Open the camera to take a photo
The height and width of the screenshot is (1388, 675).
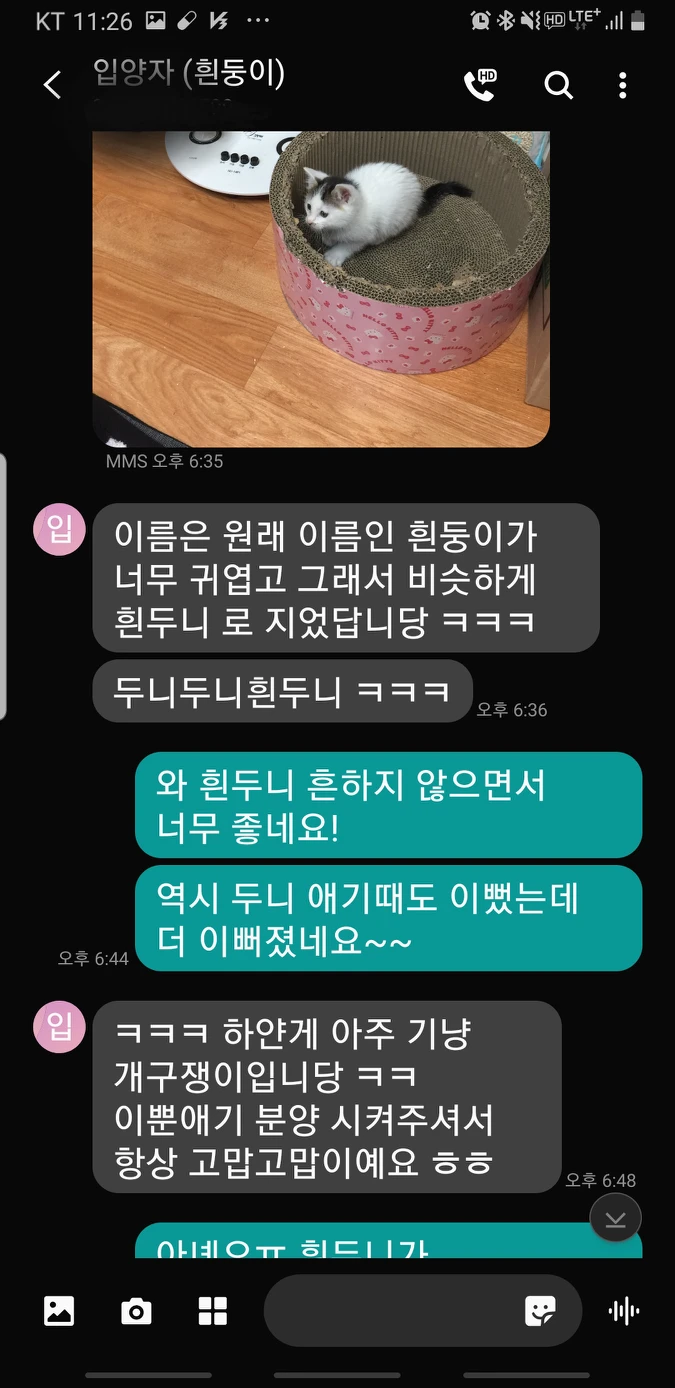(x=135, y=1310)
